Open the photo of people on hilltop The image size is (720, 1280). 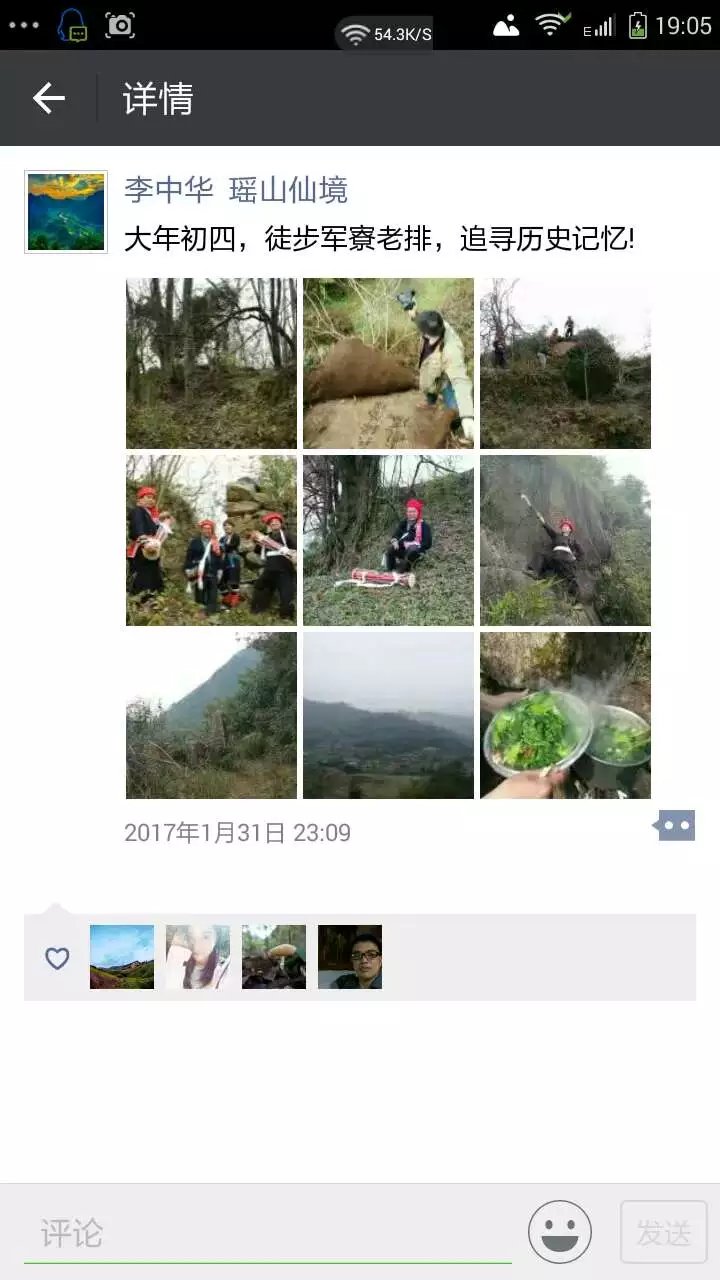(x=565, y=363)
